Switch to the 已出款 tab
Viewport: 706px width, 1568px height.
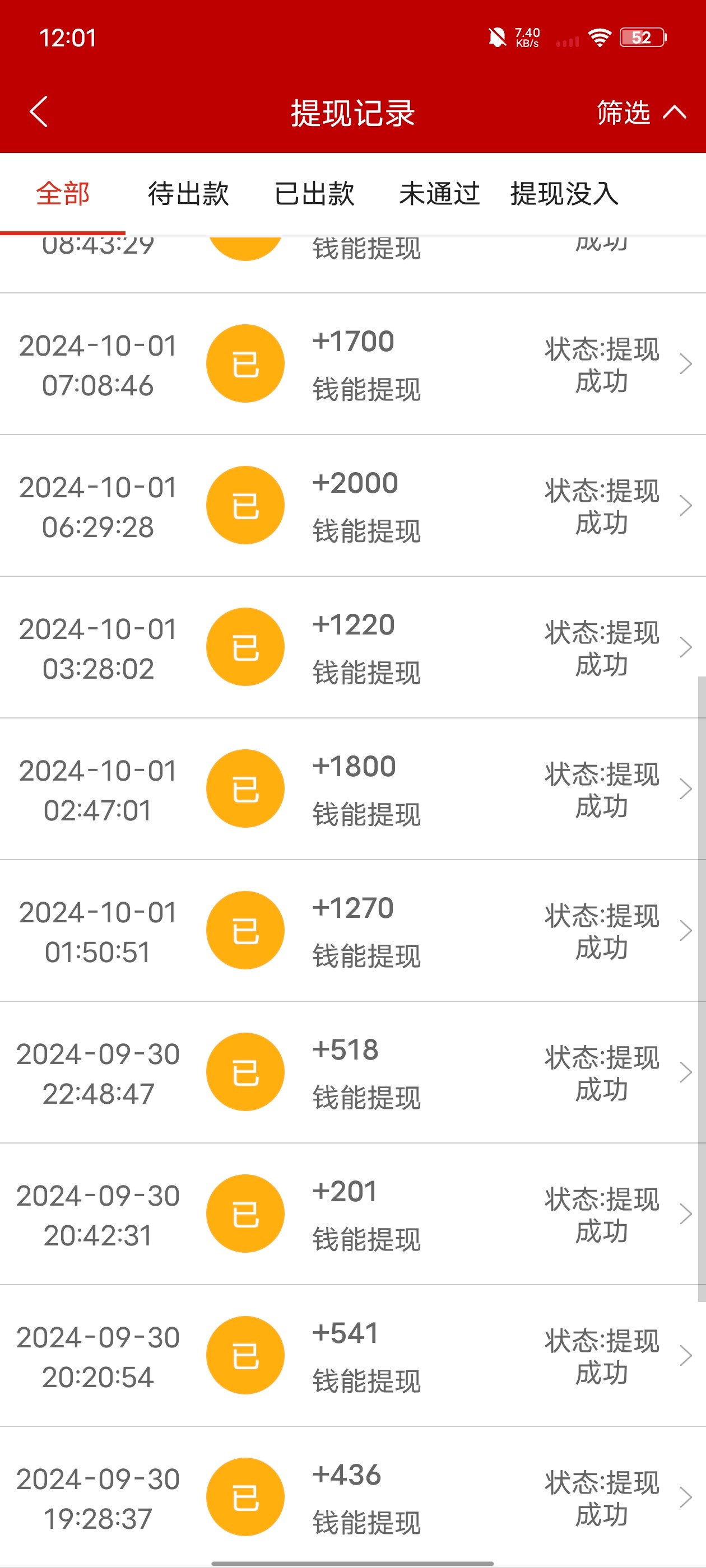(314, 194)
